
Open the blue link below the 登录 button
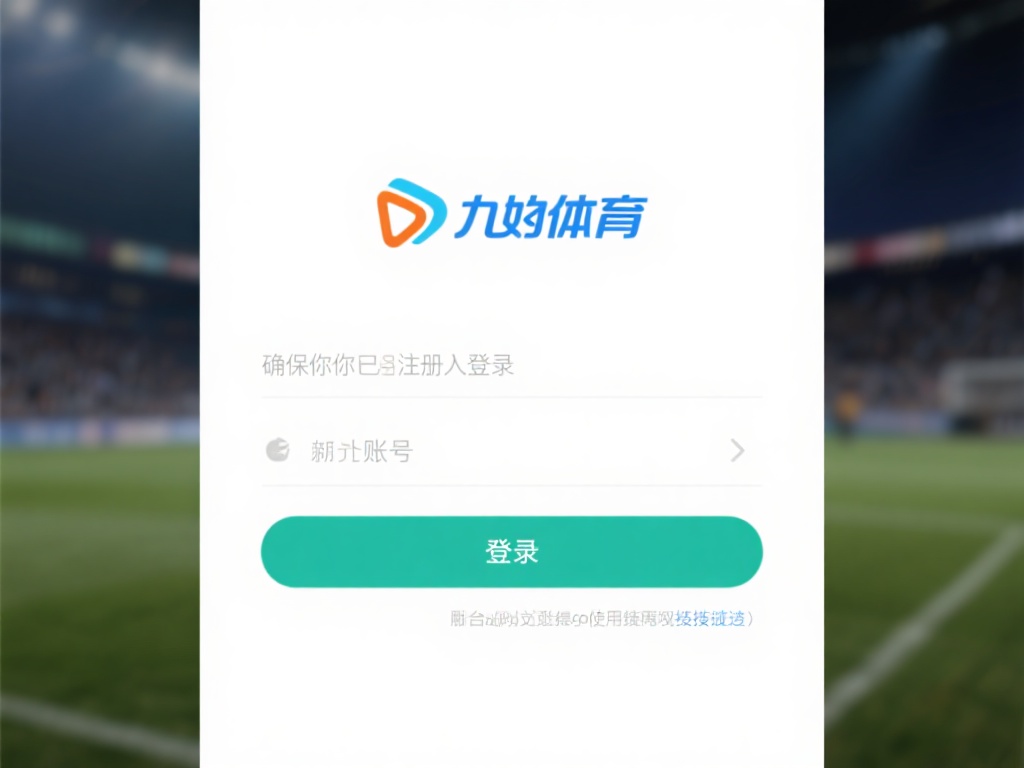pyautogui.click(x=710, y=619)
